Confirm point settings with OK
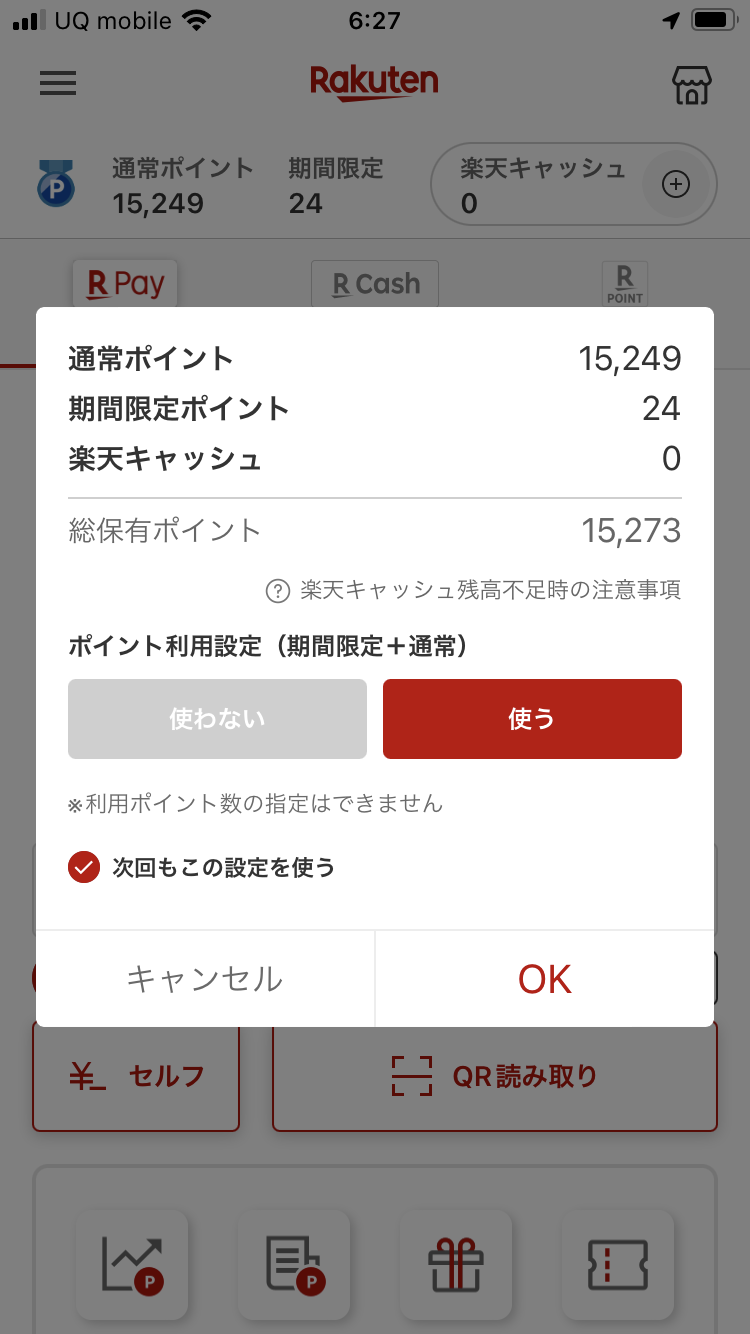This screenshot has width=750, height=1334. (545, 979)
